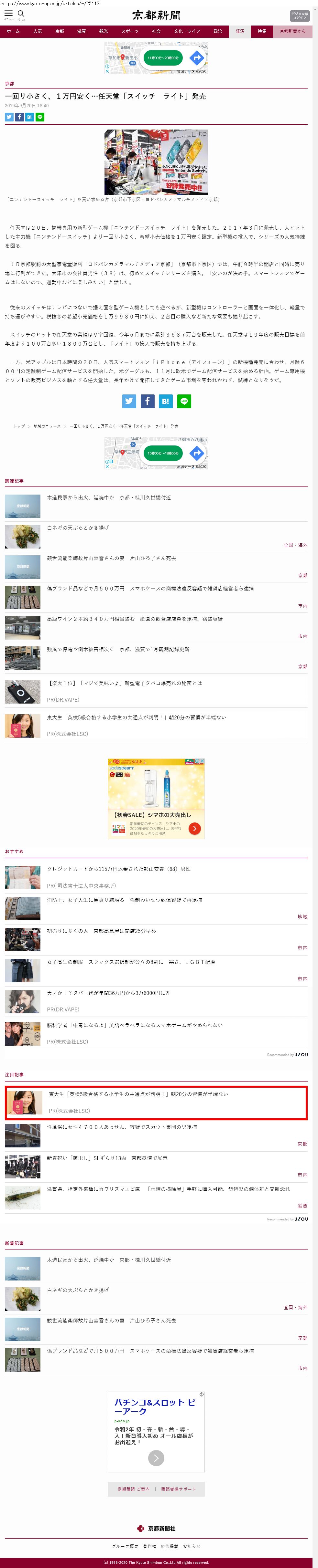Tap the デジタル版ログイン button
Image resolution: width=318 pixels, height=1568 pixels.
point(299,15)
